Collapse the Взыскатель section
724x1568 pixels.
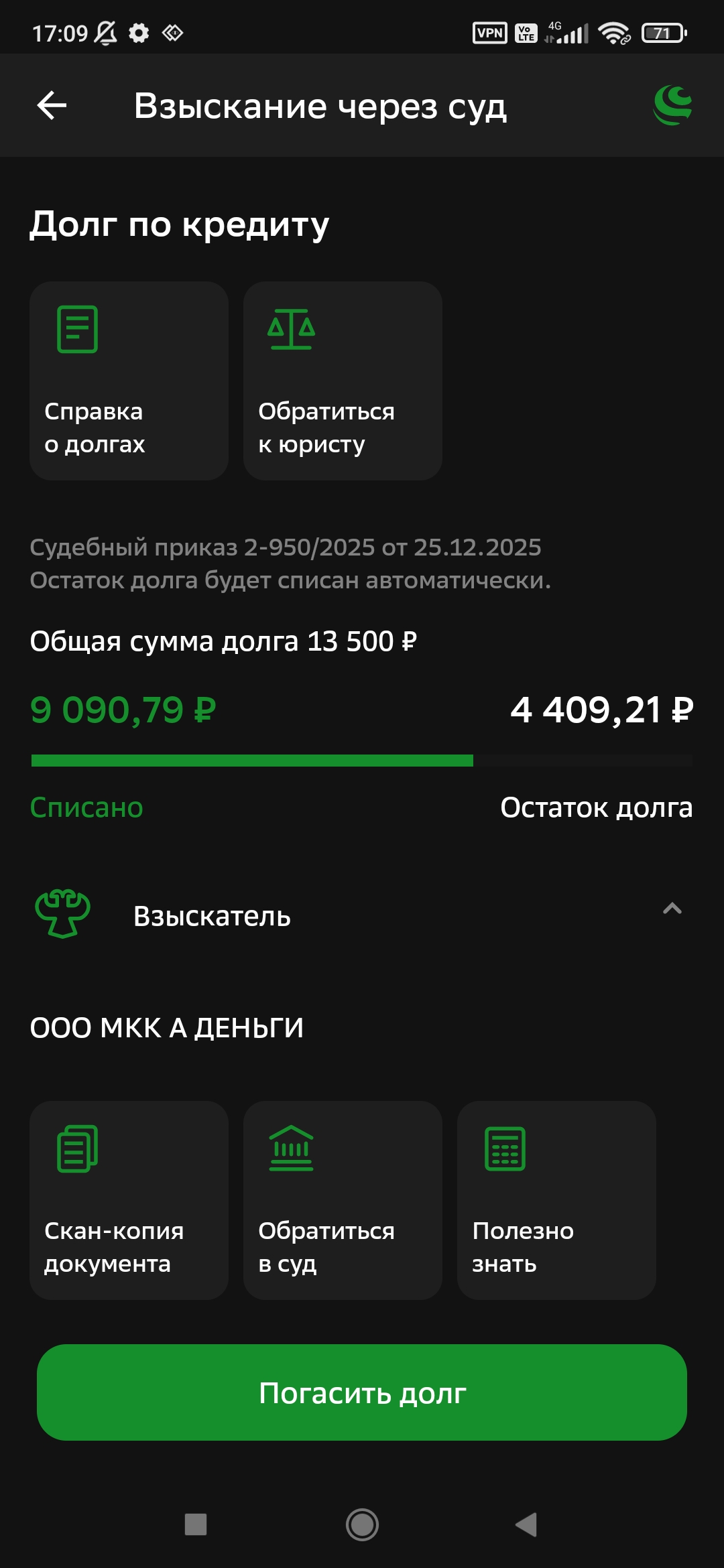tap(672, 909)
